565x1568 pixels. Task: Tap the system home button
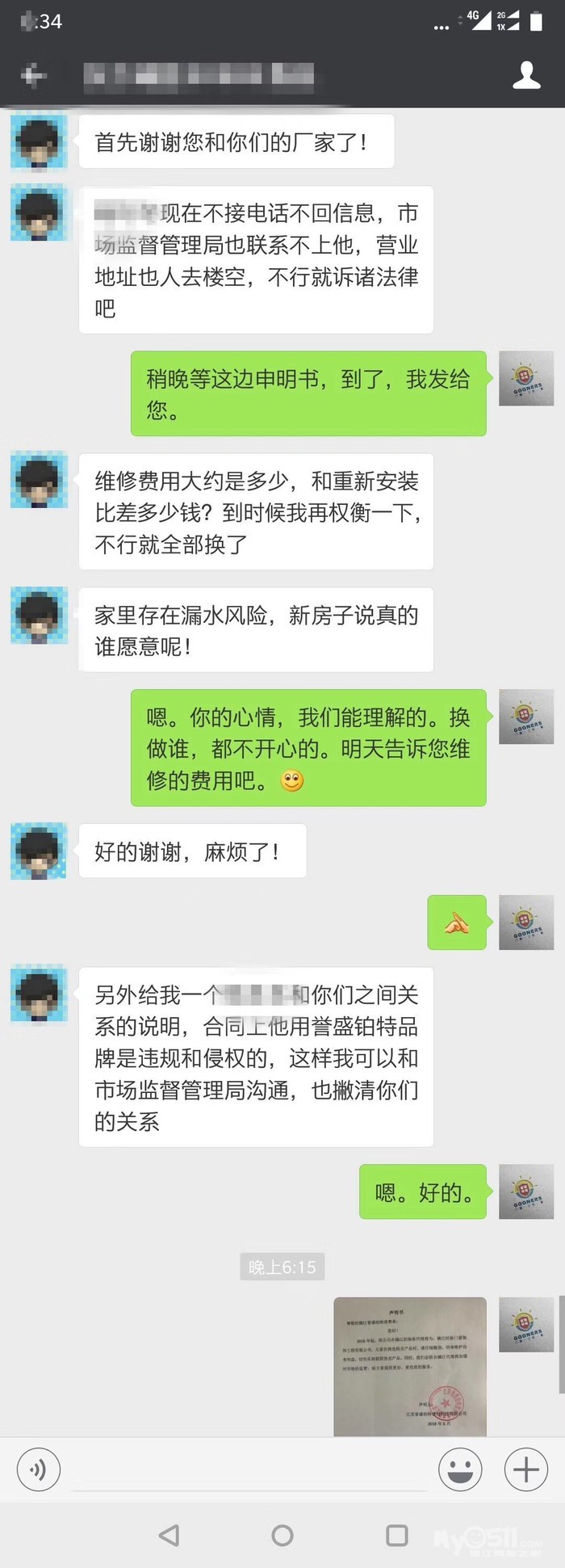(x=282, y=1535)
